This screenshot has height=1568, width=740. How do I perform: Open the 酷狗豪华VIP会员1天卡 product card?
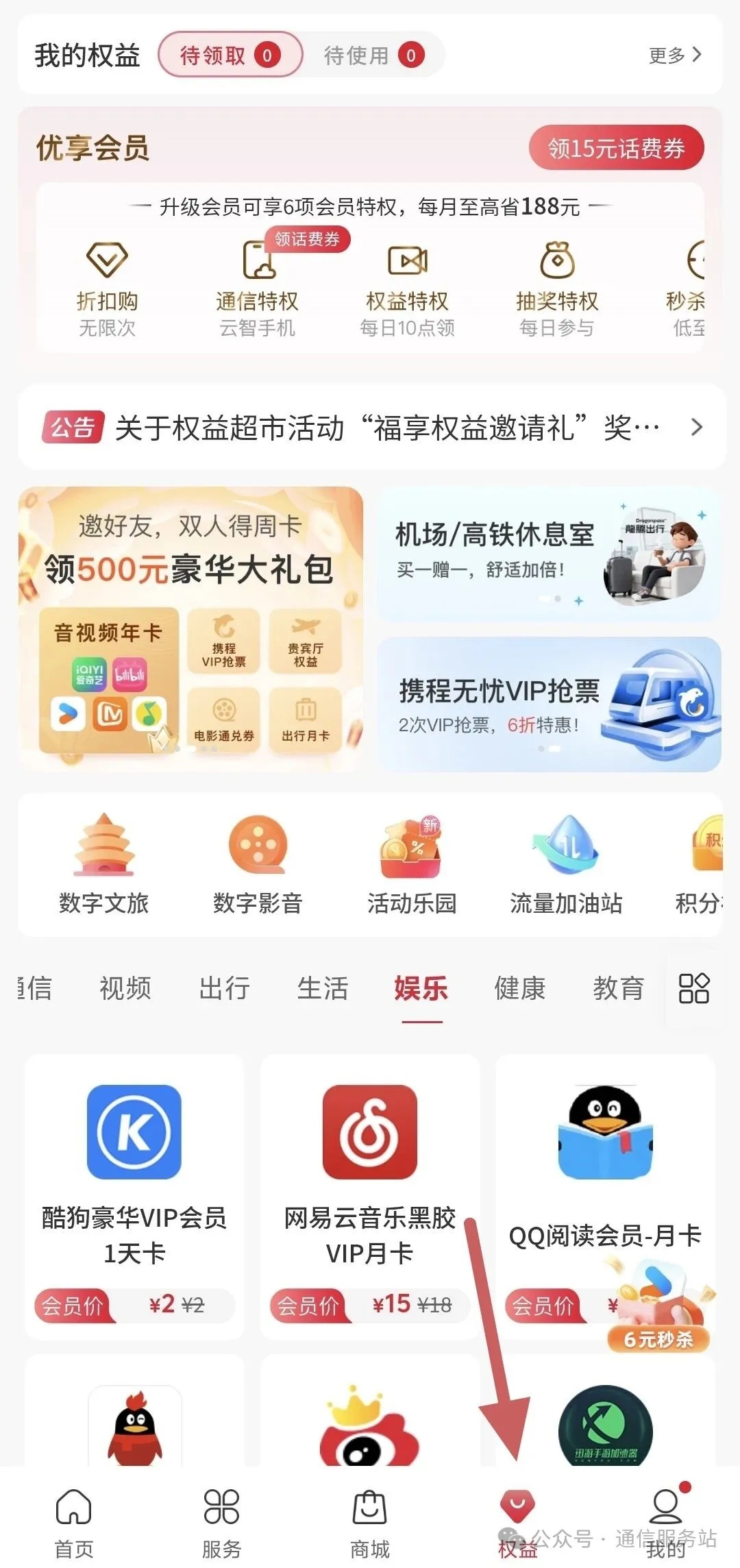click(134, 1196)
